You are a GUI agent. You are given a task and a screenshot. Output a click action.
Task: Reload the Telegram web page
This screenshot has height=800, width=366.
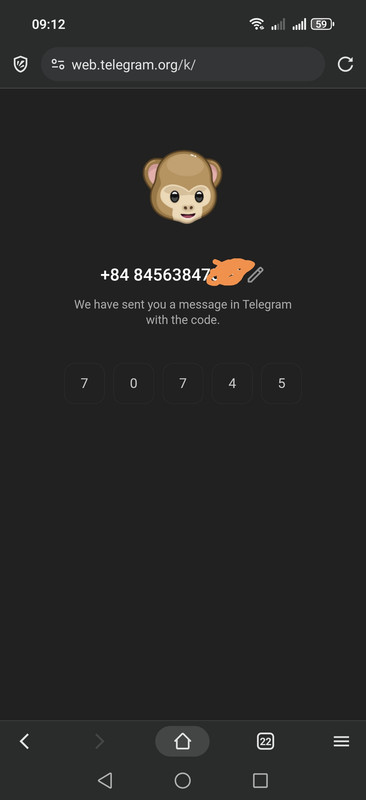[x=346, y=64]
